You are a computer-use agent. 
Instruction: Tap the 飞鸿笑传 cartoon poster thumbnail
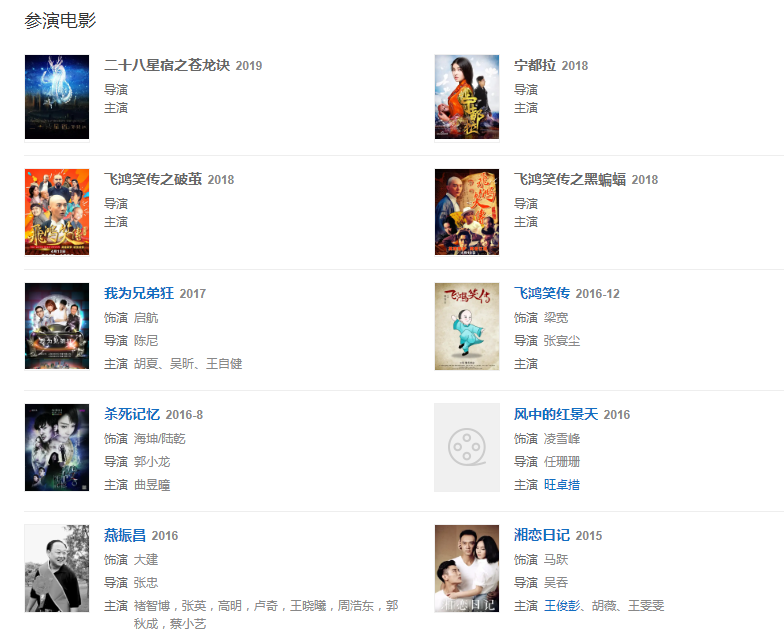click(x=467, y=327)
